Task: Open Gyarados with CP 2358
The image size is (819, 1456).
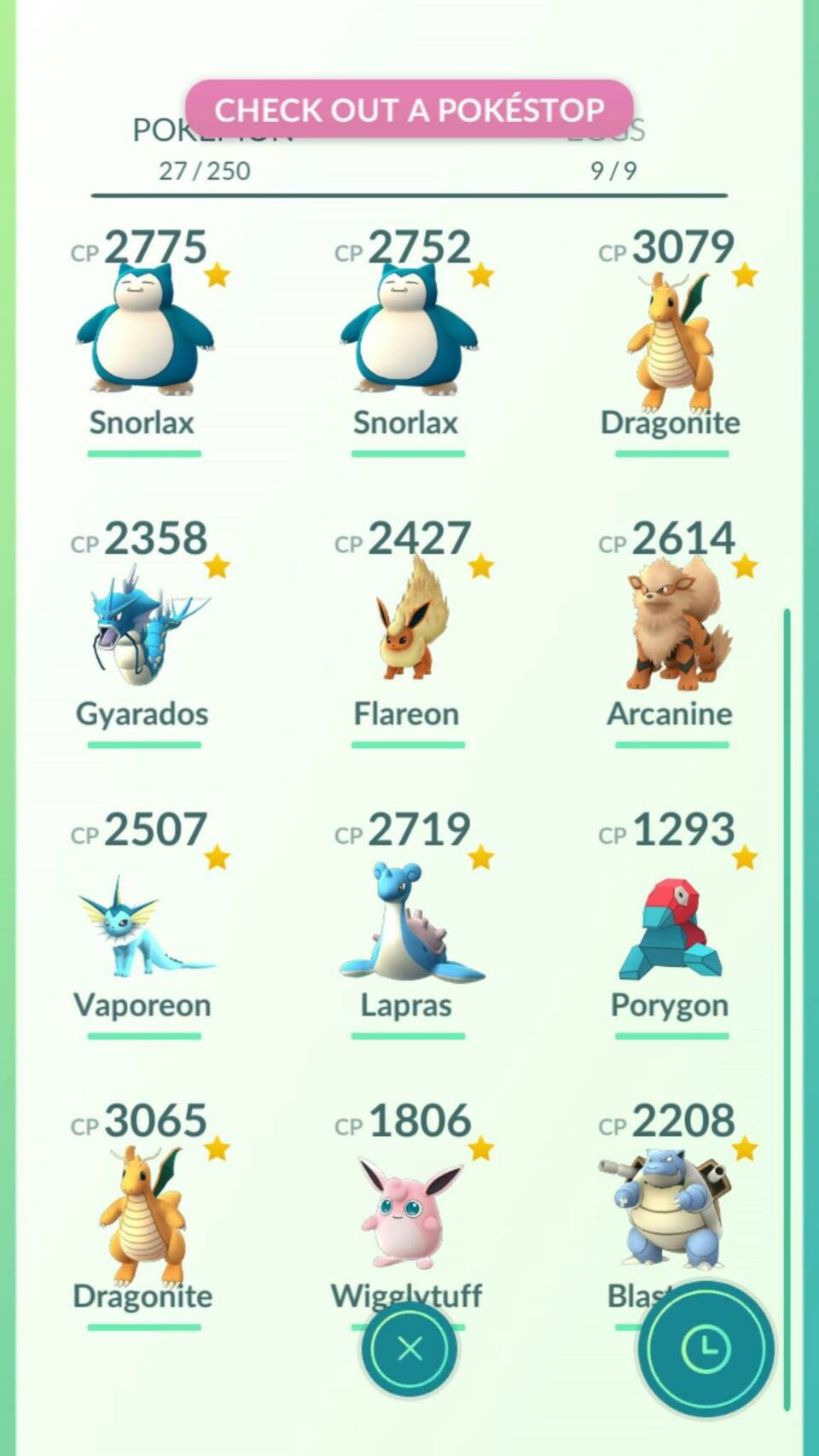Action: tap(143, 632)
